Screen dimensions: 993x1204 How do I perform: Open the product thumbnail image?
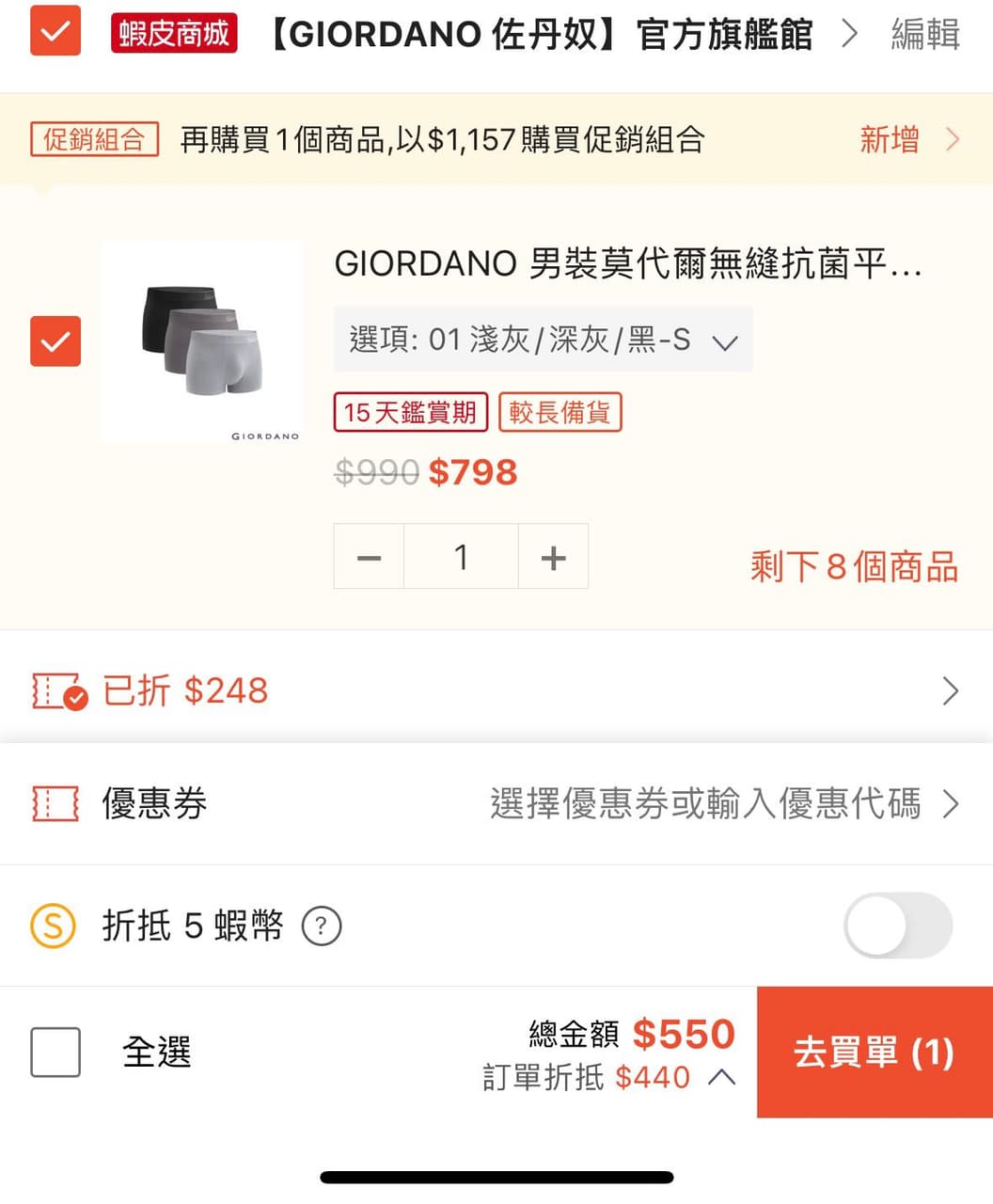(202, 341)
